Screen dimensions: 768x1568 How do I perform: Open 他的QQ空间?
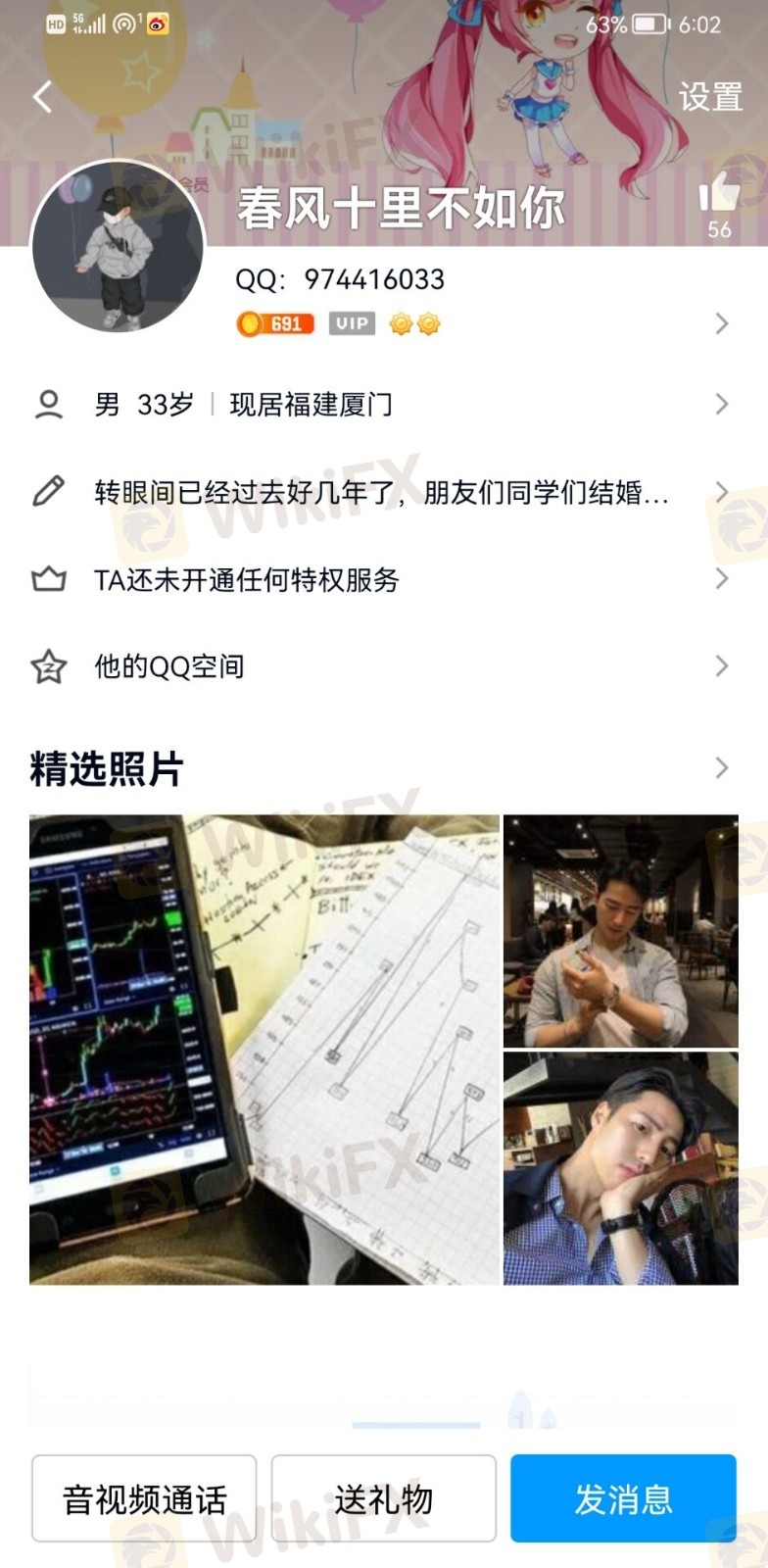click(x=384, y=666)
